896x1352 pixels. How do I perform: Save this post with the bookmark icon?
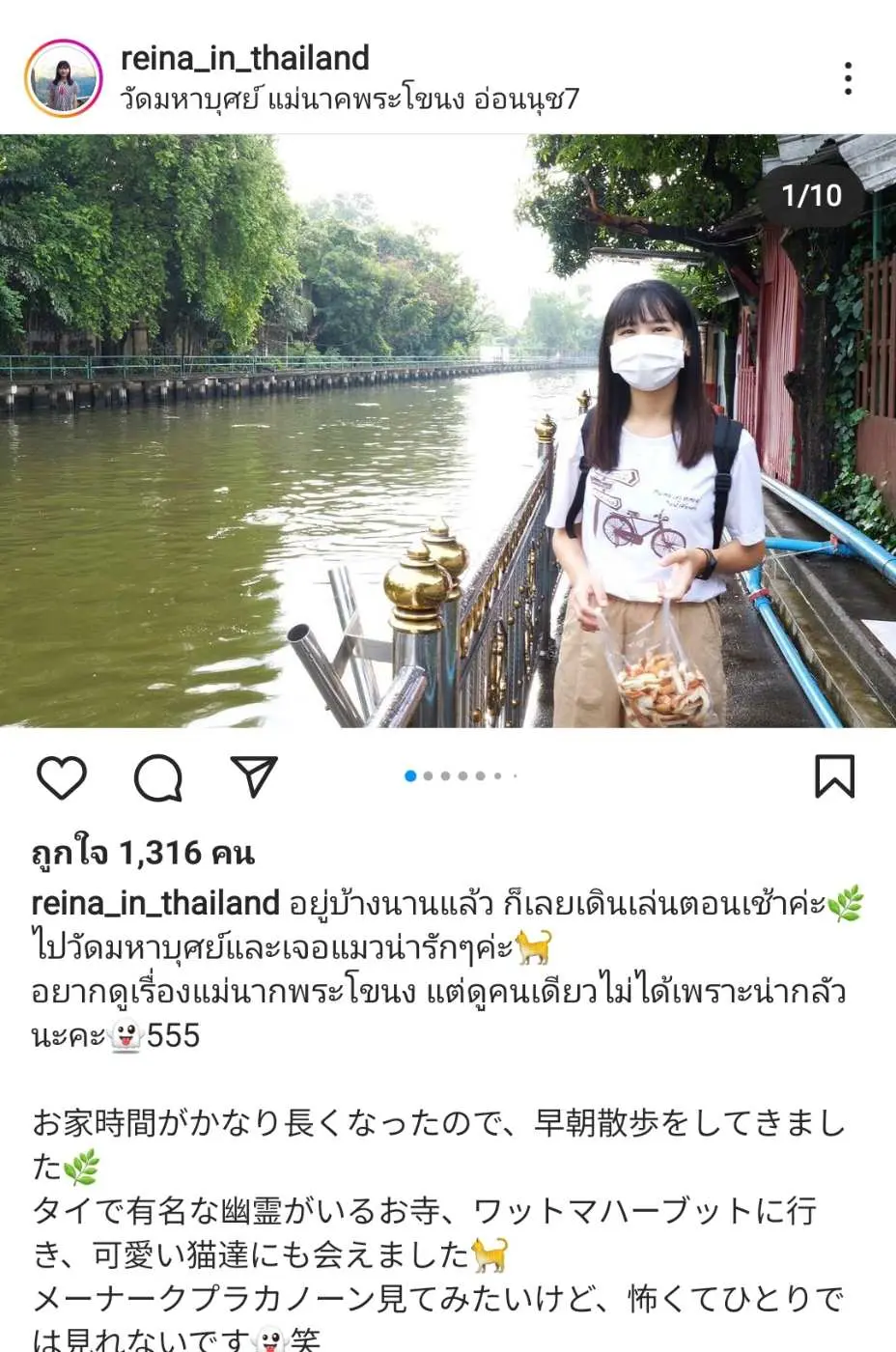(x=834, y=776)
